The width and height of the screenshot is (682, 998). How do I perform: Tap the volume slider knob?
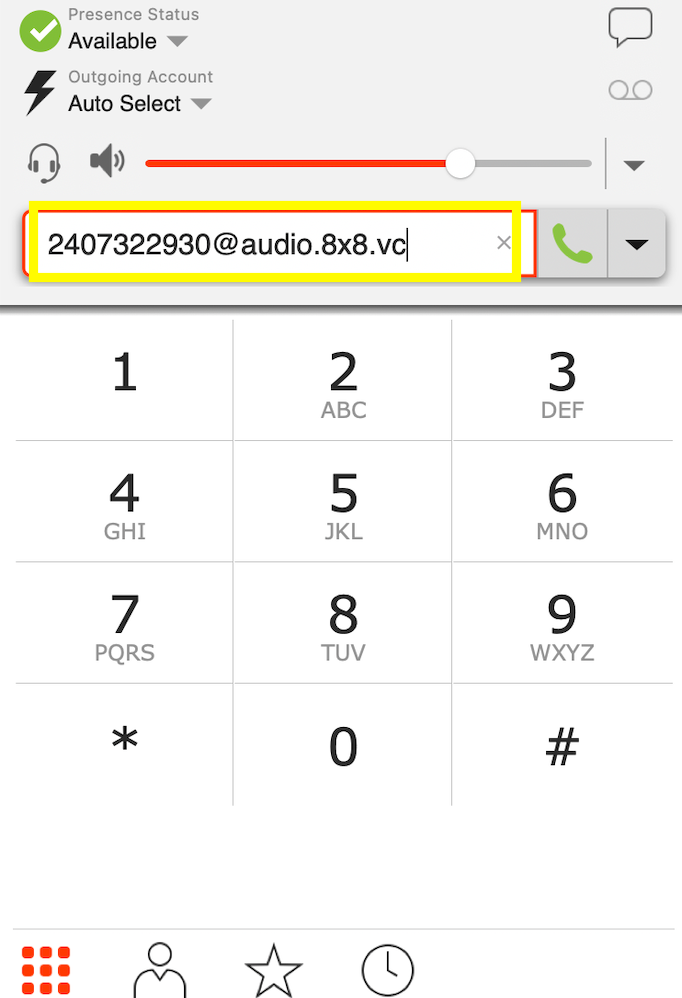(460, 163)
